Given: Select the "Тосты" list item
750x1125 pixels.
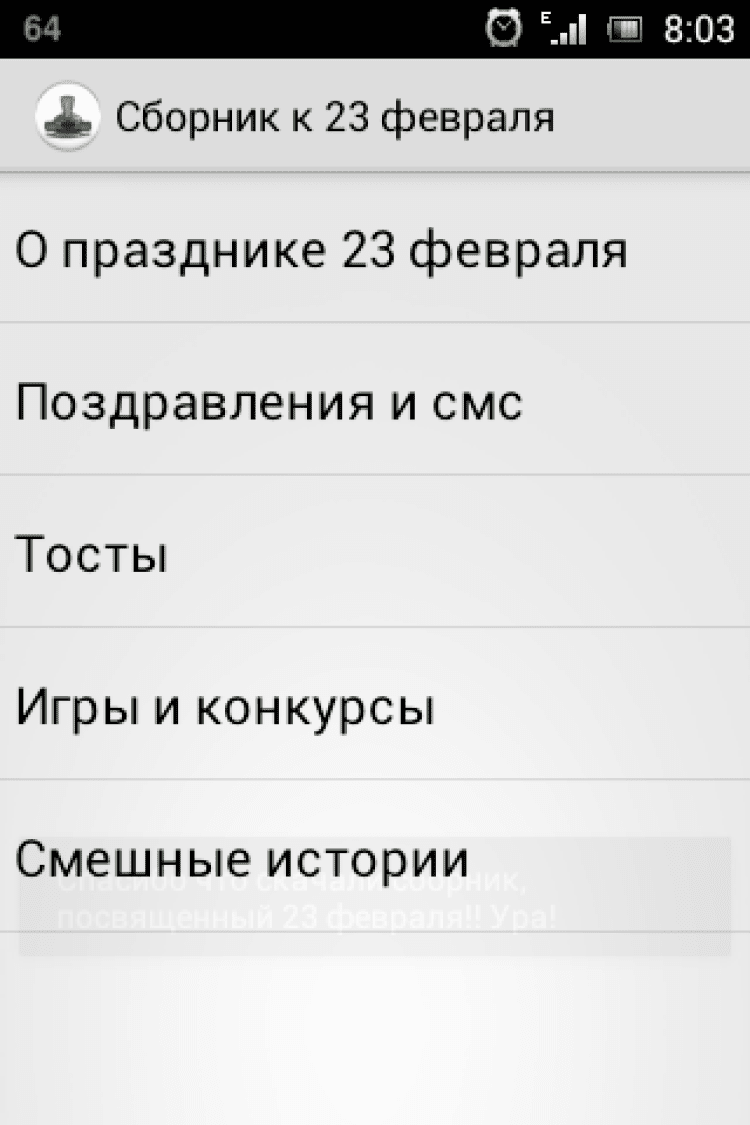Looking at the screenshot, I should pos(92,555).
